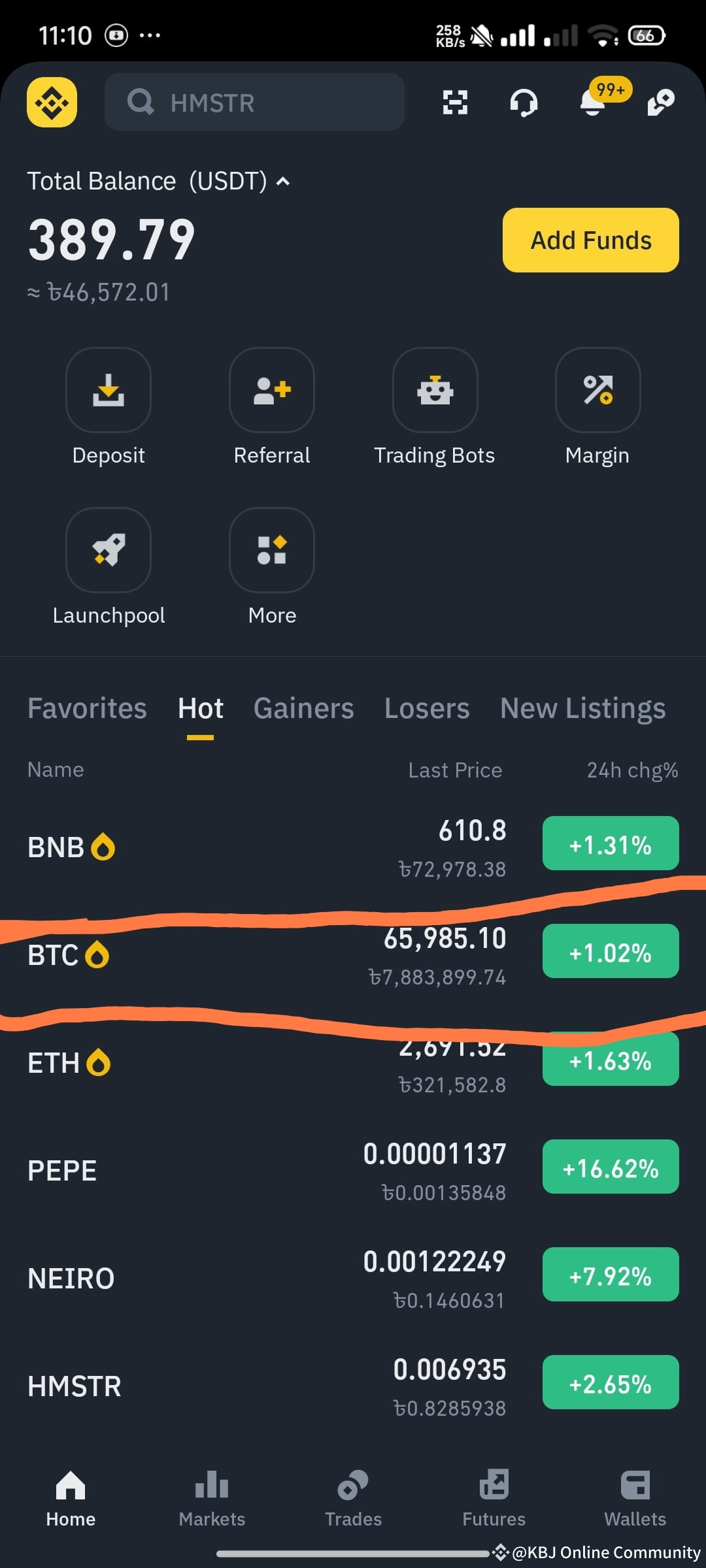Open the Favorites market list

pos(87,708)
